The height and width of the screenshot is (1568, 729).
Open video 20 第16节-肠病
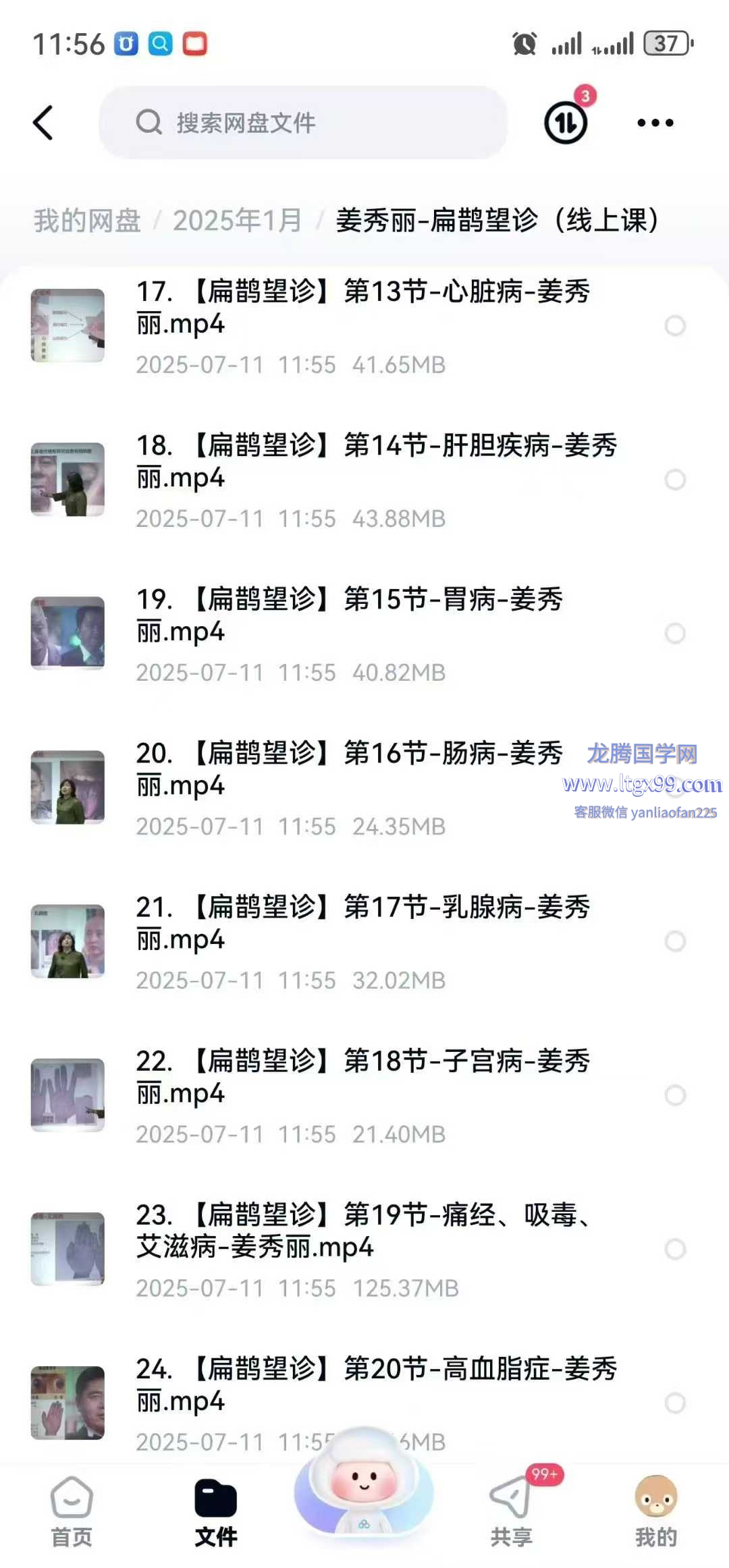point(350,769)
